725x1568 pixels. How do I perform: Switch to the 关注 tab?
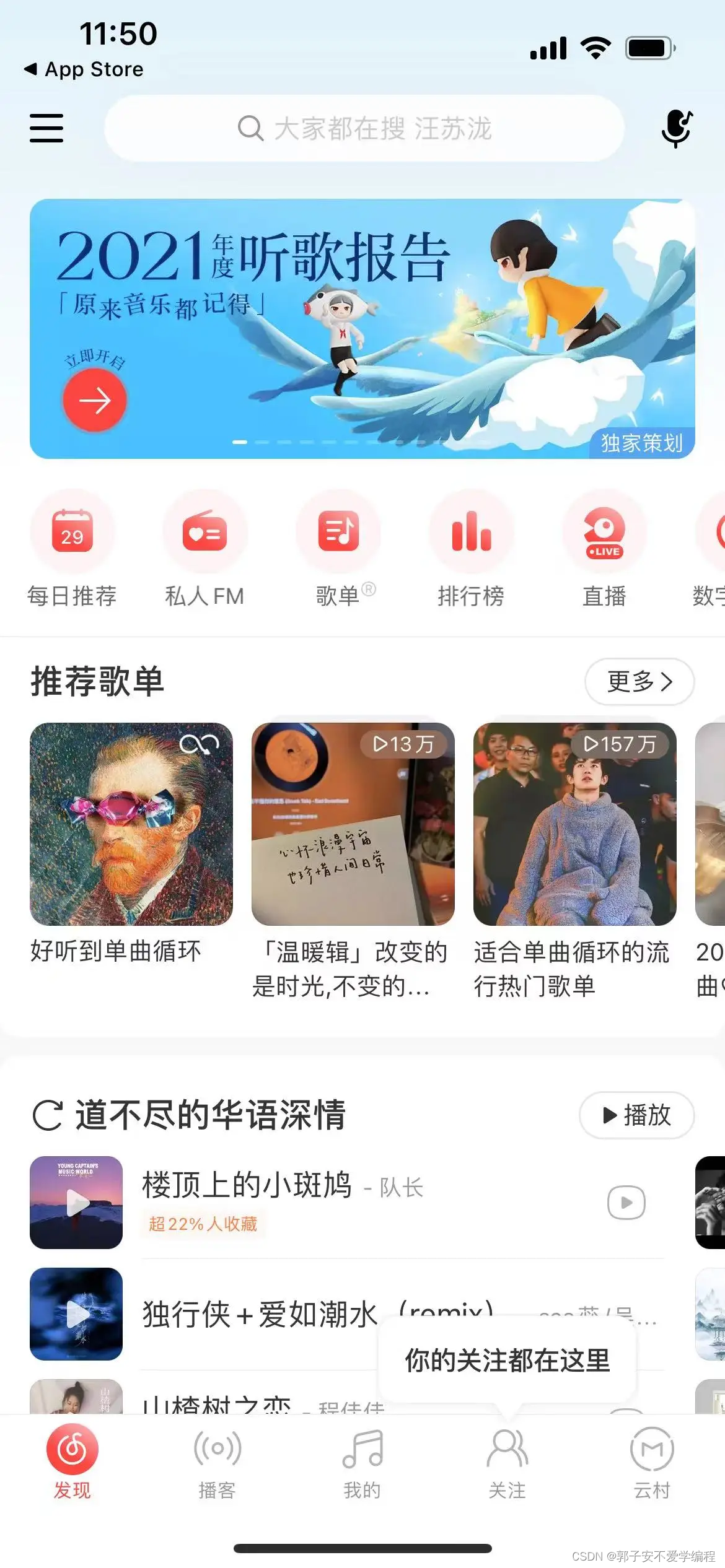click(507, 1464)
